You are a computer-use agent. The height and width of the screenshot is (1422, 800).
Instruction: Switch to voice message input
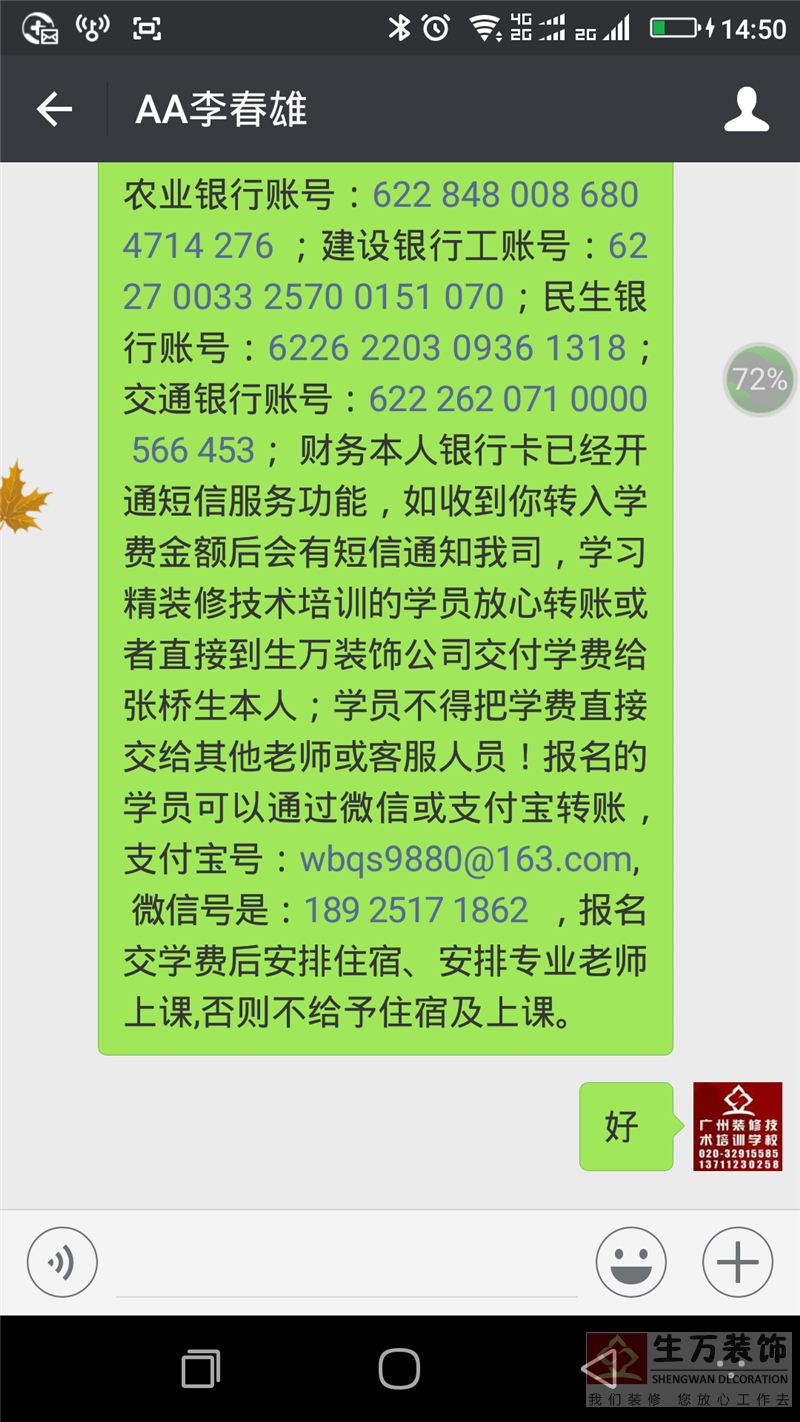coord(62,1263)
